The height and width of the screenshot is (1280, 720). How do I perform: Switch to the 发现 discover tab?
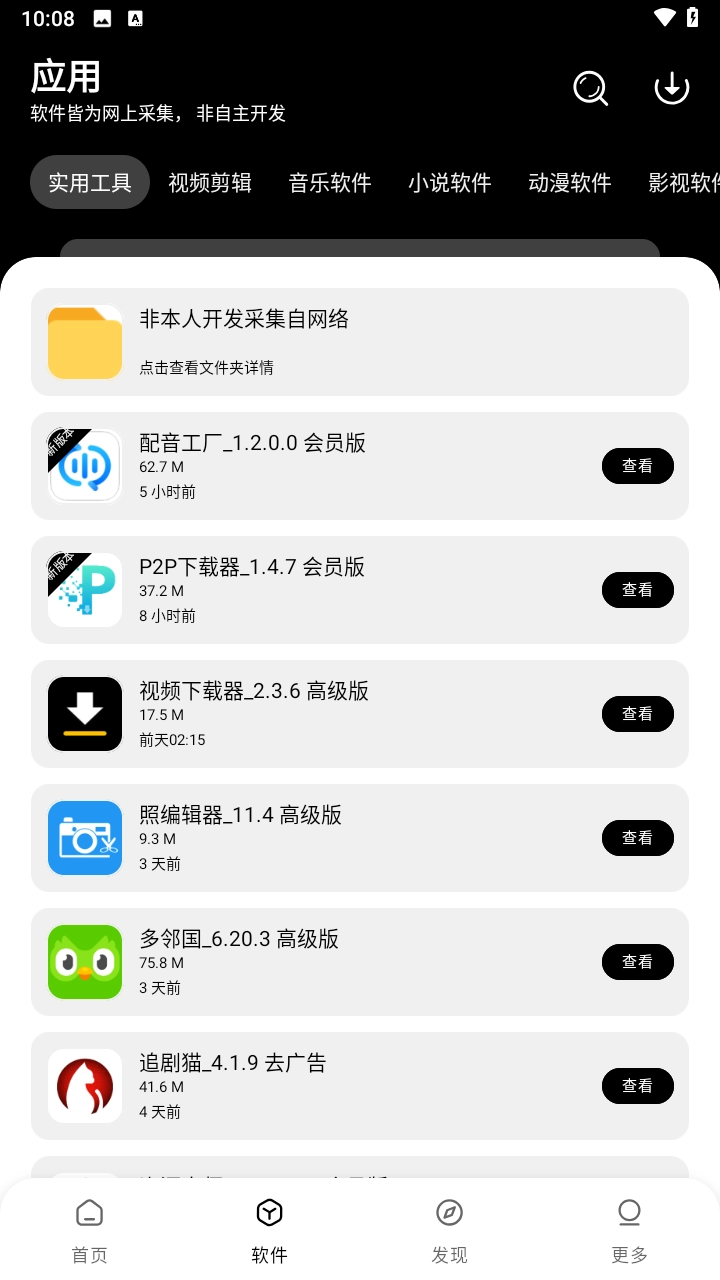click(x=449, y=1225)
